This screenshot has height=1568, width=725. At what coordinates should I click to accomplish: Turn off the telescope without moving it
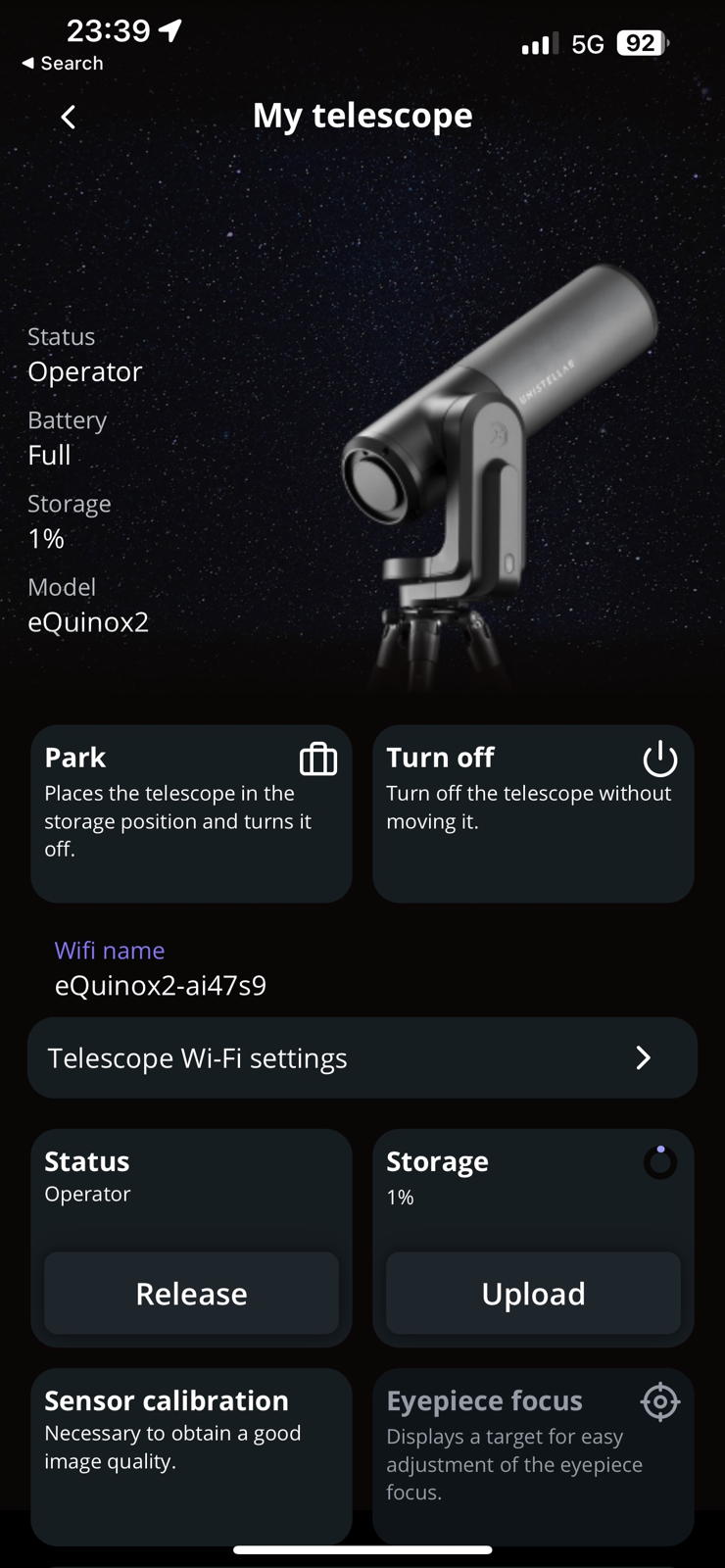coord(533,813)
